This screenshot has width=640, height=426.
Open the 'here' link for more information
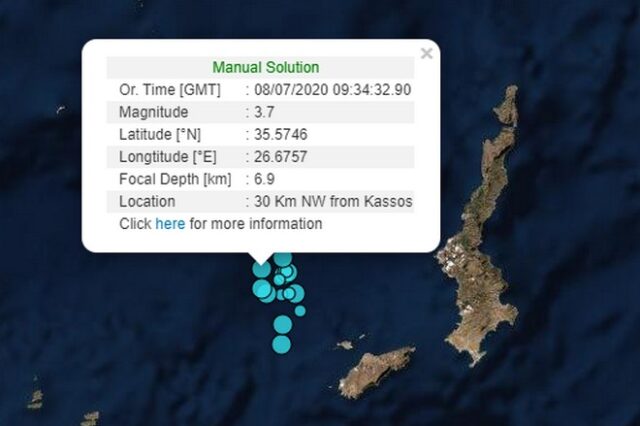click(x=170, y=224)
